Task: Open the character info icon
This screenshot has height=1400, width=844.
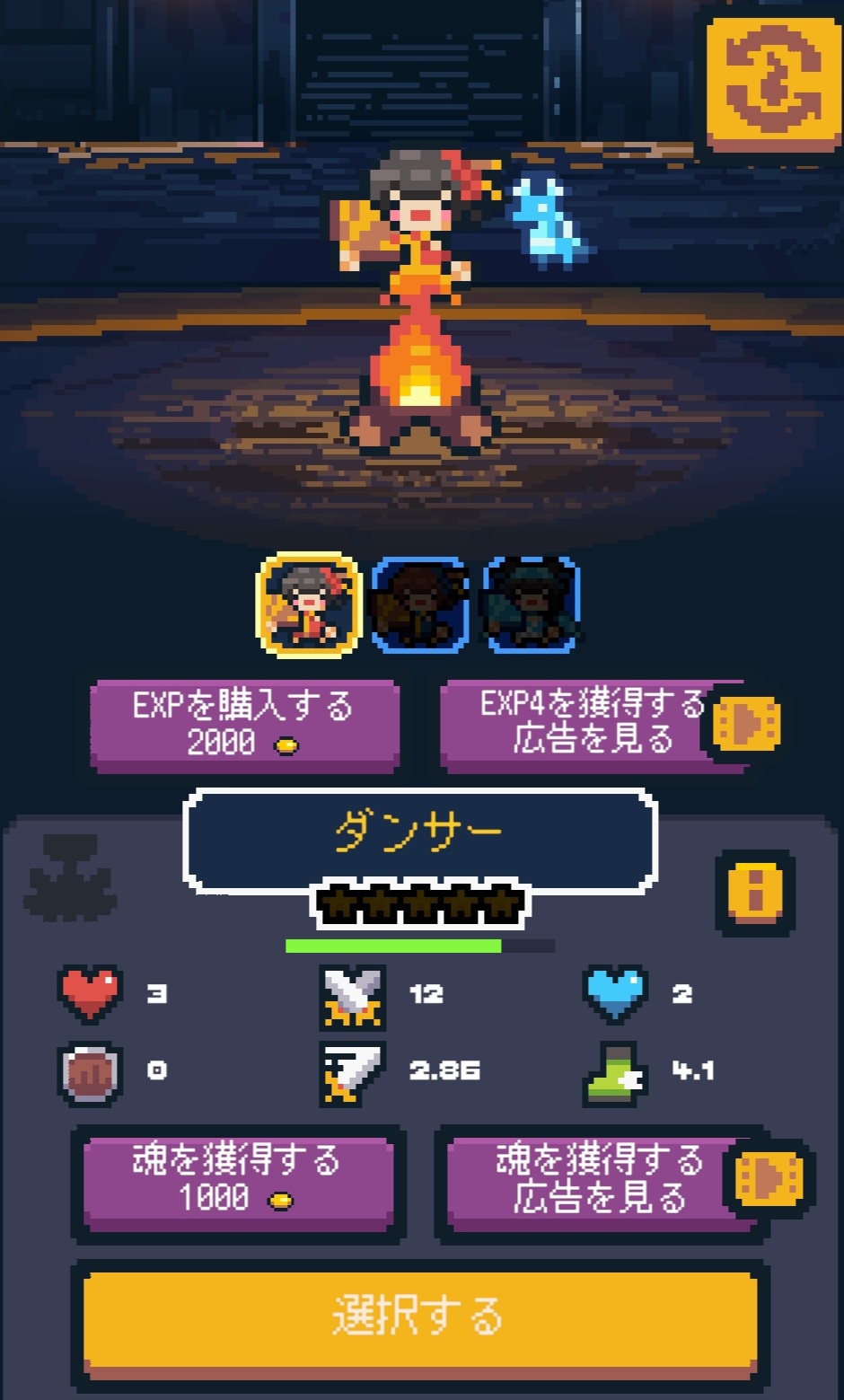Action: click(755, 892)
